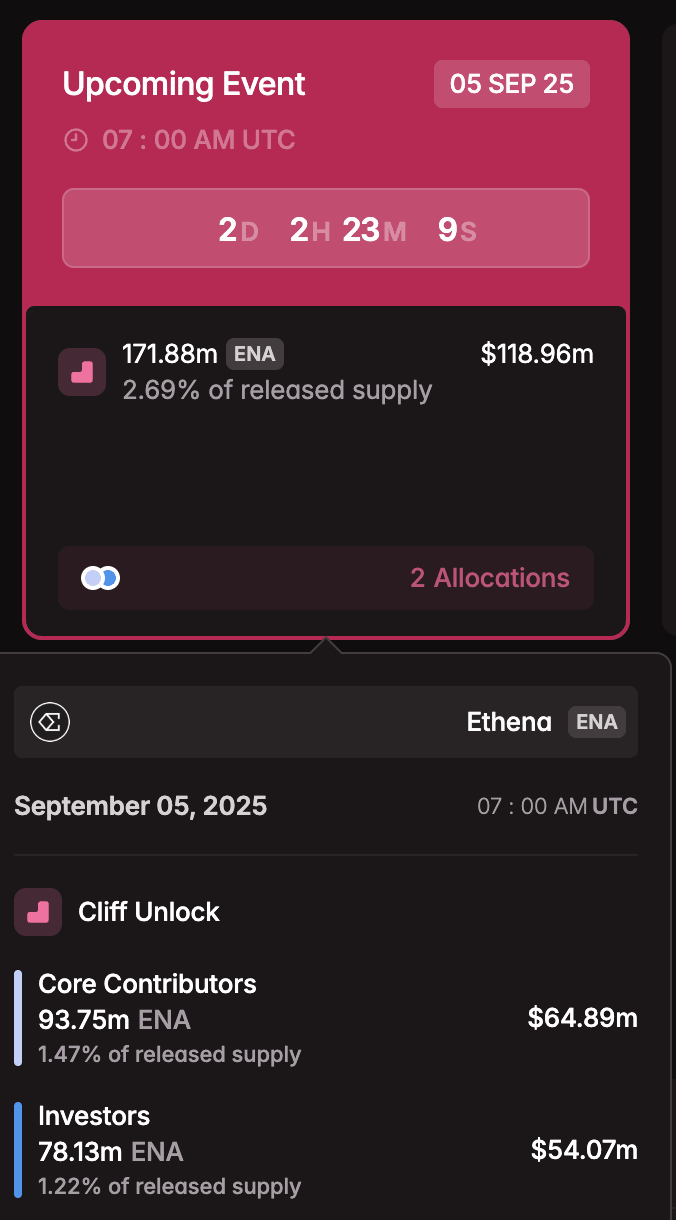676x1220 pixels.
Task: Open the 2 Allocations button
Action: pyautogui.click(x=325, y=578)
